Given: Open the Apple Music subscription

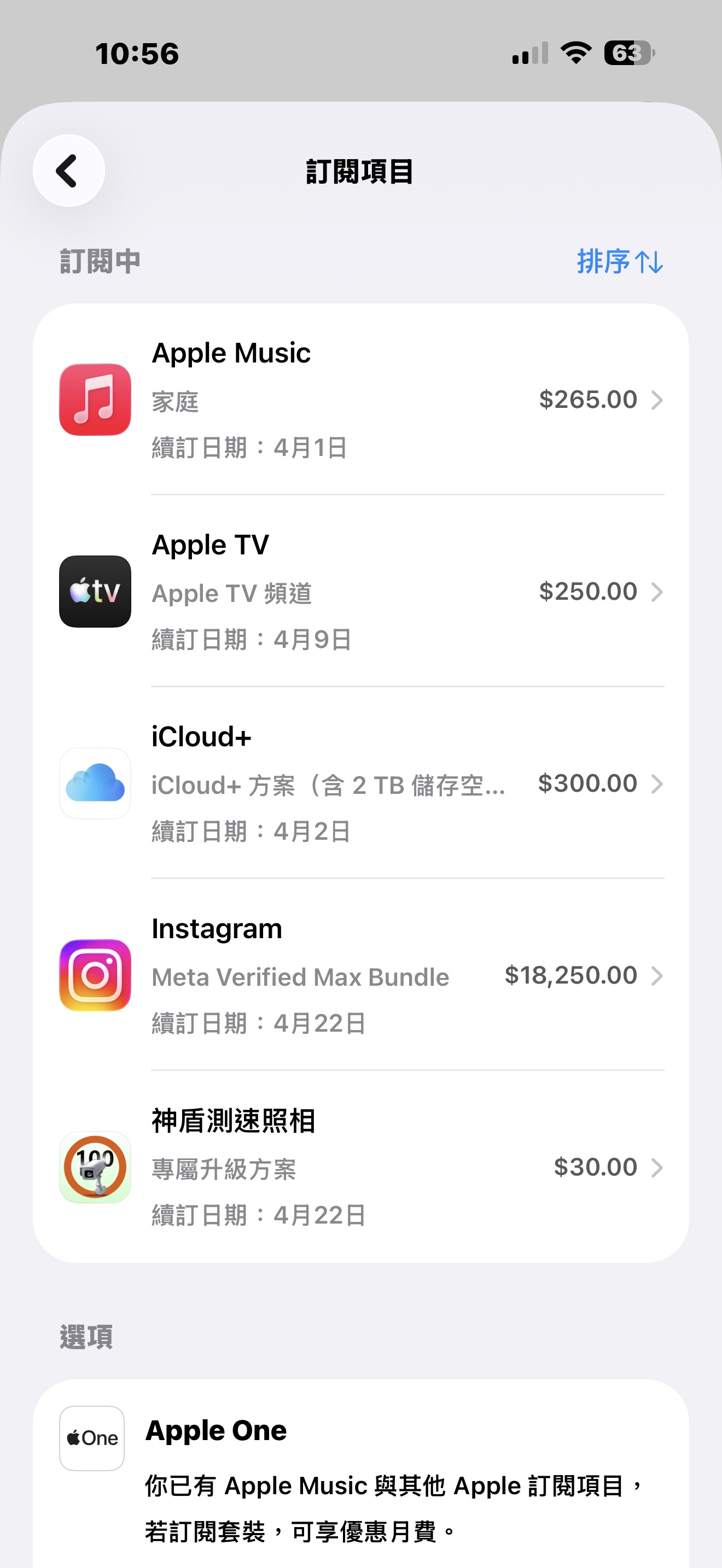Looking at the screenshot, I should [x=360, y=400].
